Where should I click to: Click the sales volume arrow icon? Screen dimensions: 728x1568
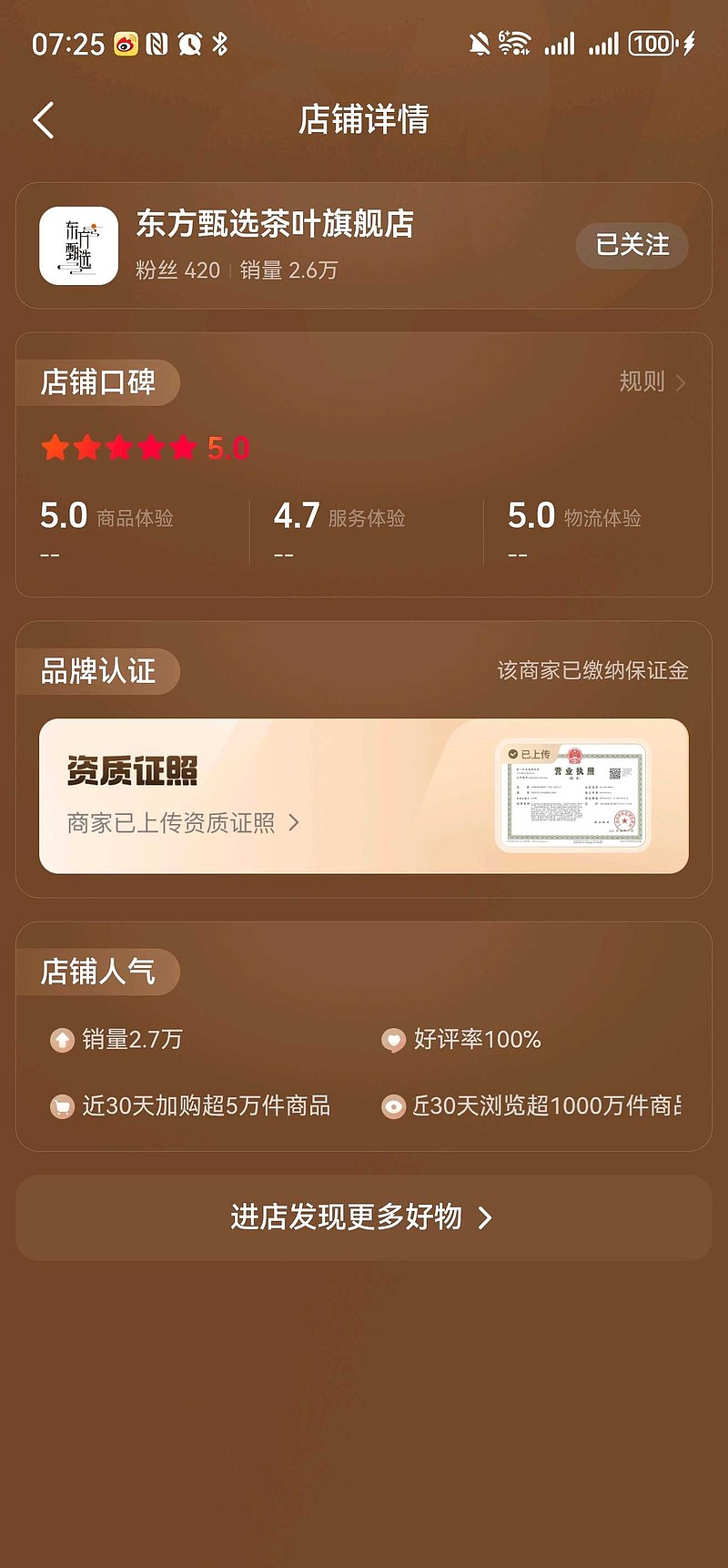62,1039
